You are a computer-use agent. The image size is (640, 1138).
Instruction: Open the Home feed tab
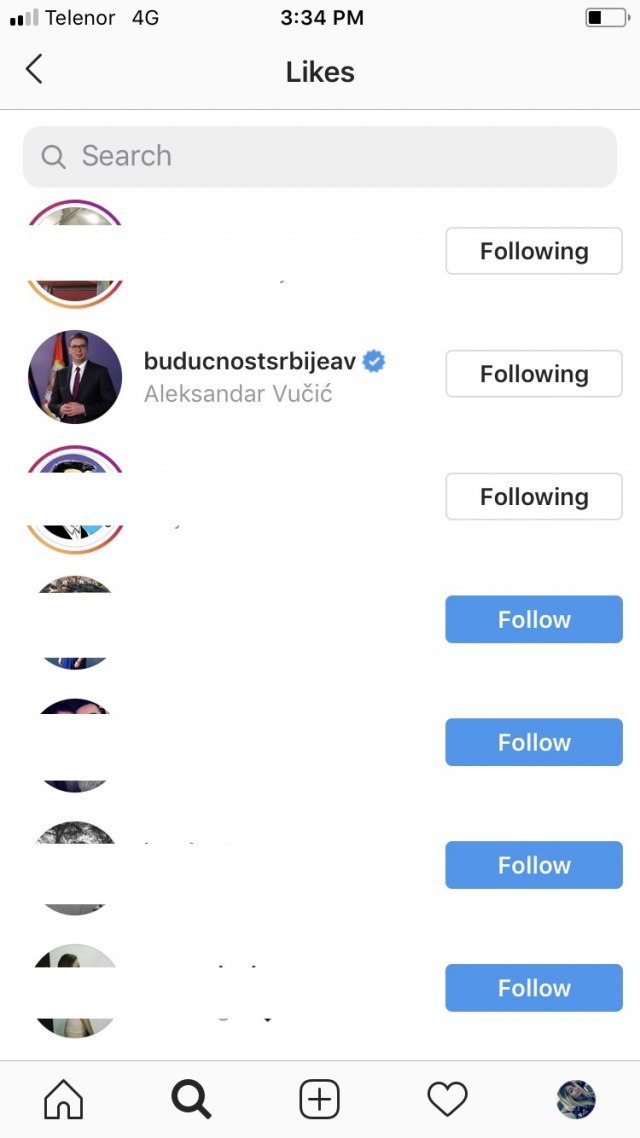click(x=64, y=1100)
